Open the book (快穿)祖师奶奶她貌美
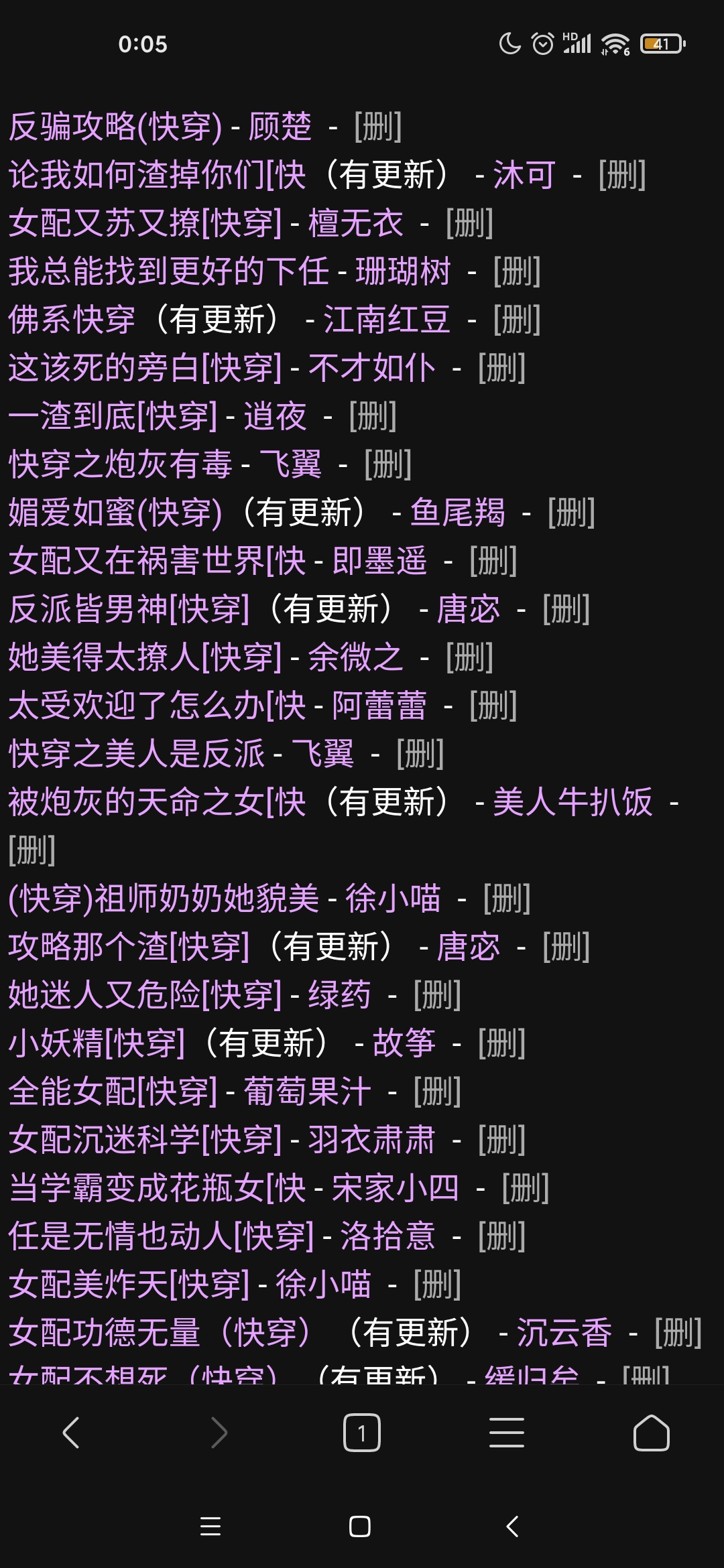 pos(163,899)
